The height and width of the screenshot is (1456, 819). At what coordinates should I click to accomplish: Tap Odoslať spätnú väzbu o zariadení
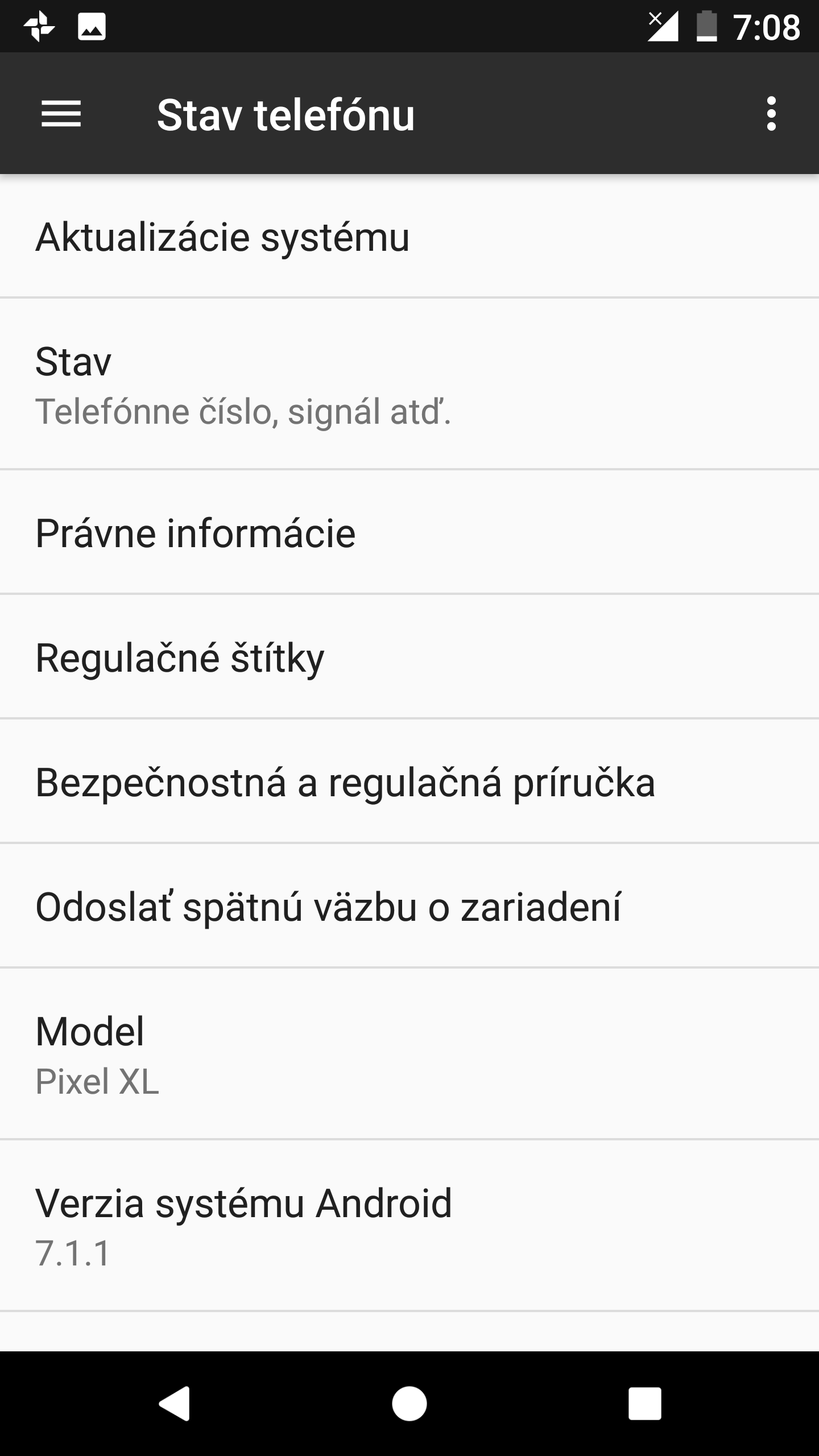409,906
